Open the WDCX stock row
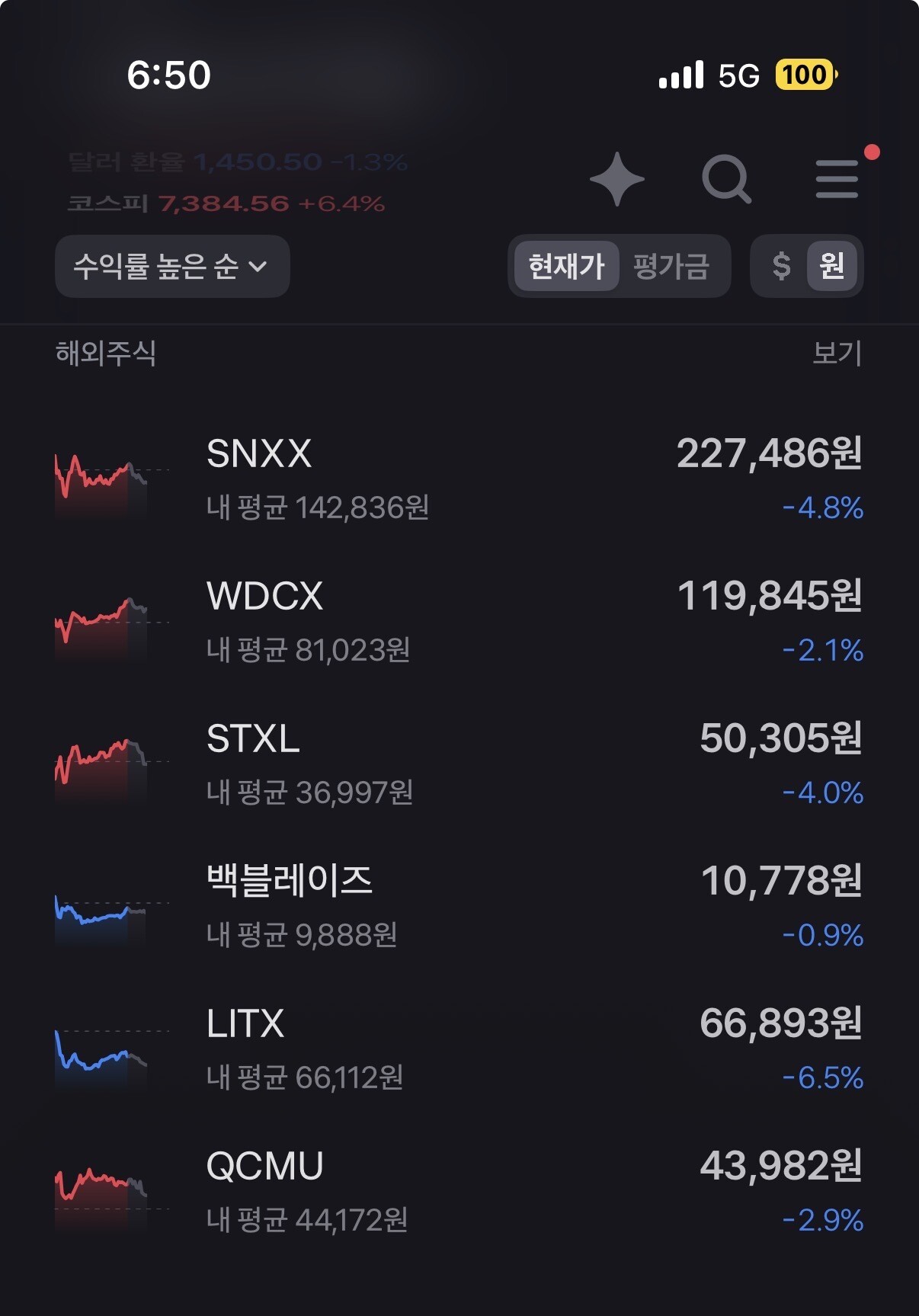The height and width of the screenshot is (1316, 919). coord(459,622)
